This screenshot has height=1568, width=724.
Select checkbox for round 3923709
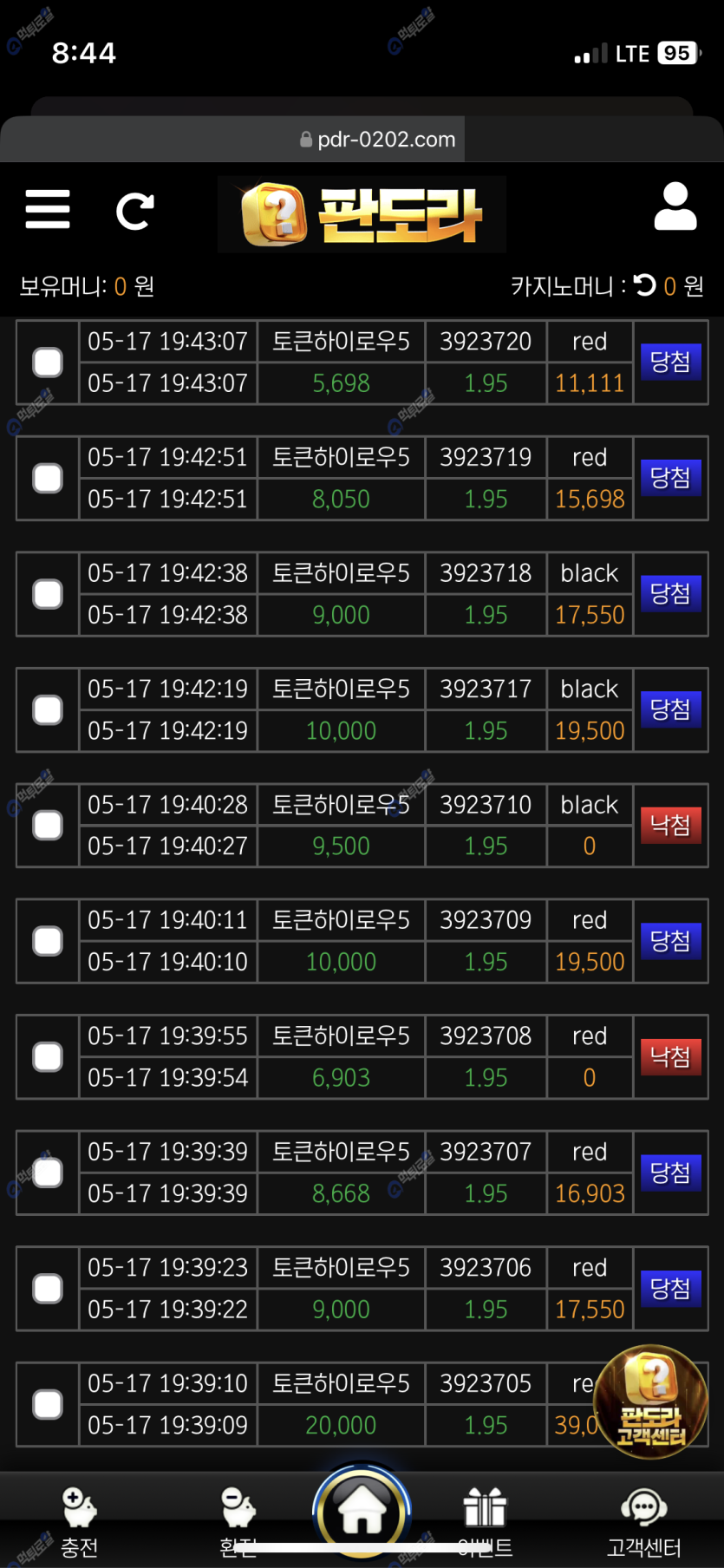[x=48, y=941]
